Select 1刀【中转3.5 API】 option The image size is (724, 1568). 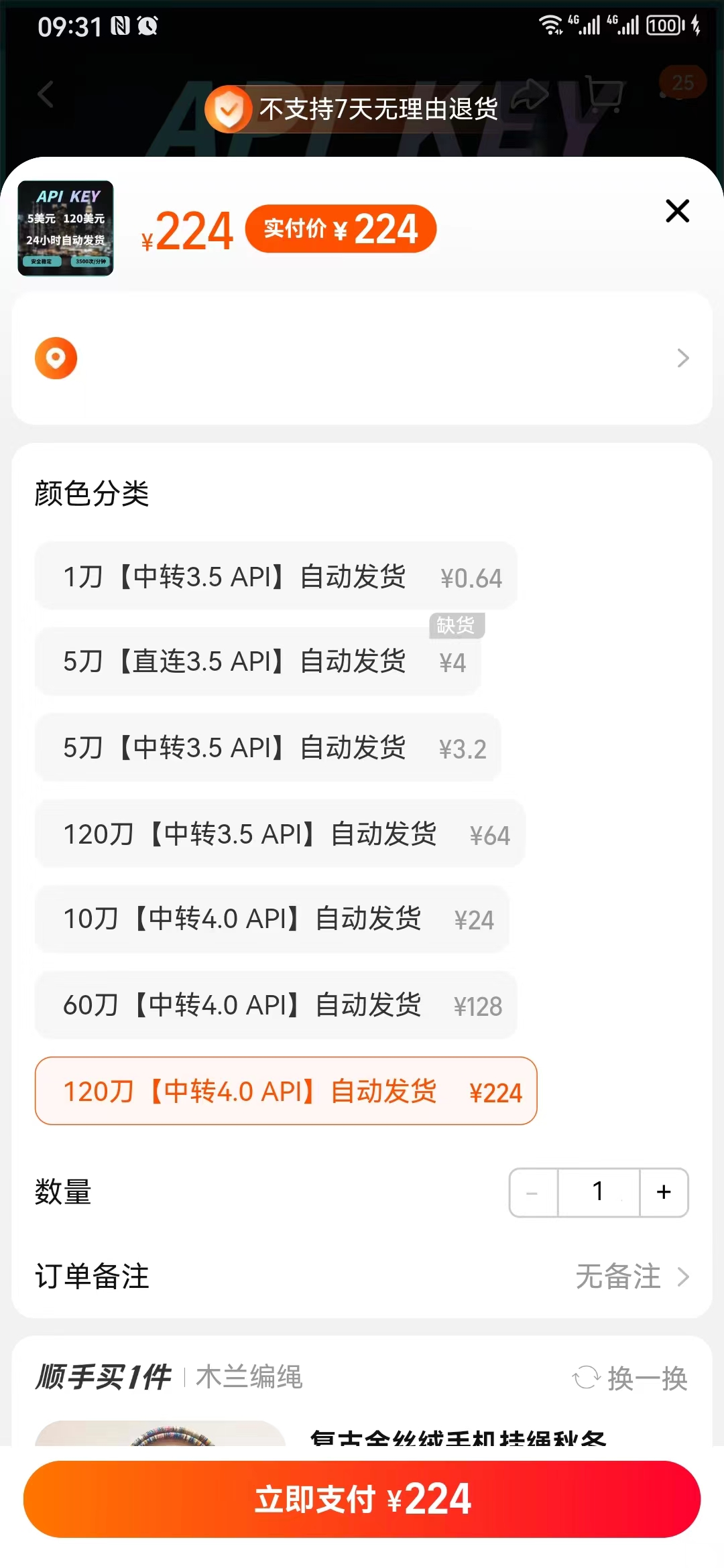[276, 576]
